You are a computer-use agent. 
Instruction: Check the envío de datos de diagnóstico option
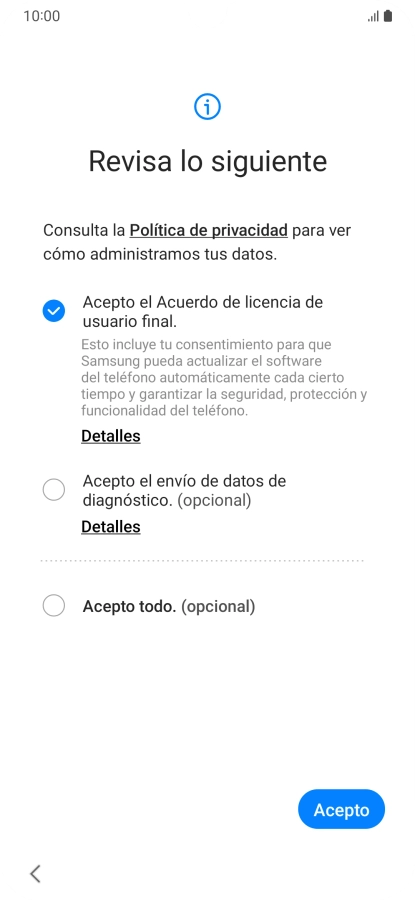54,490
